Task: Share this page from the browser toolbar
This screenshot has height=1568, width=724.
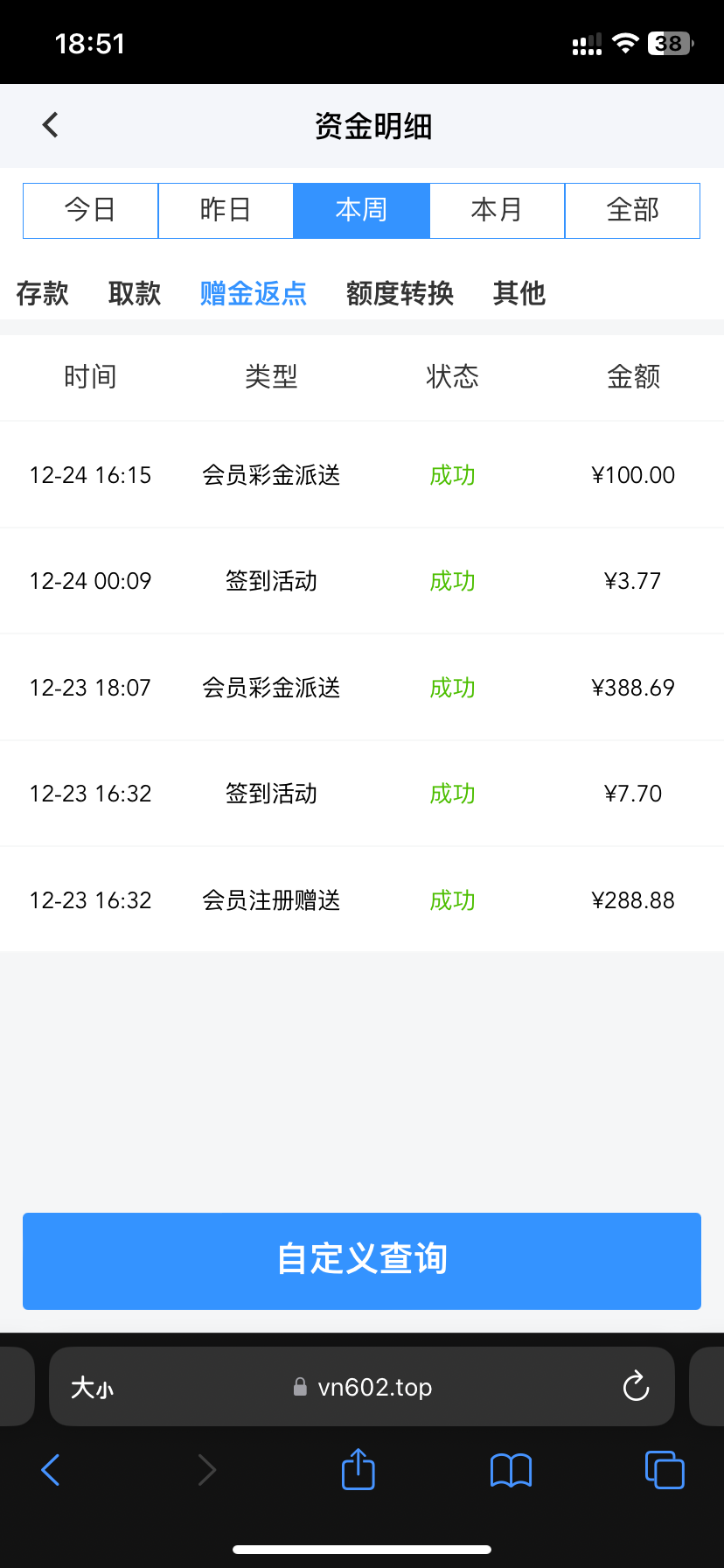Action: [358, 1469]
